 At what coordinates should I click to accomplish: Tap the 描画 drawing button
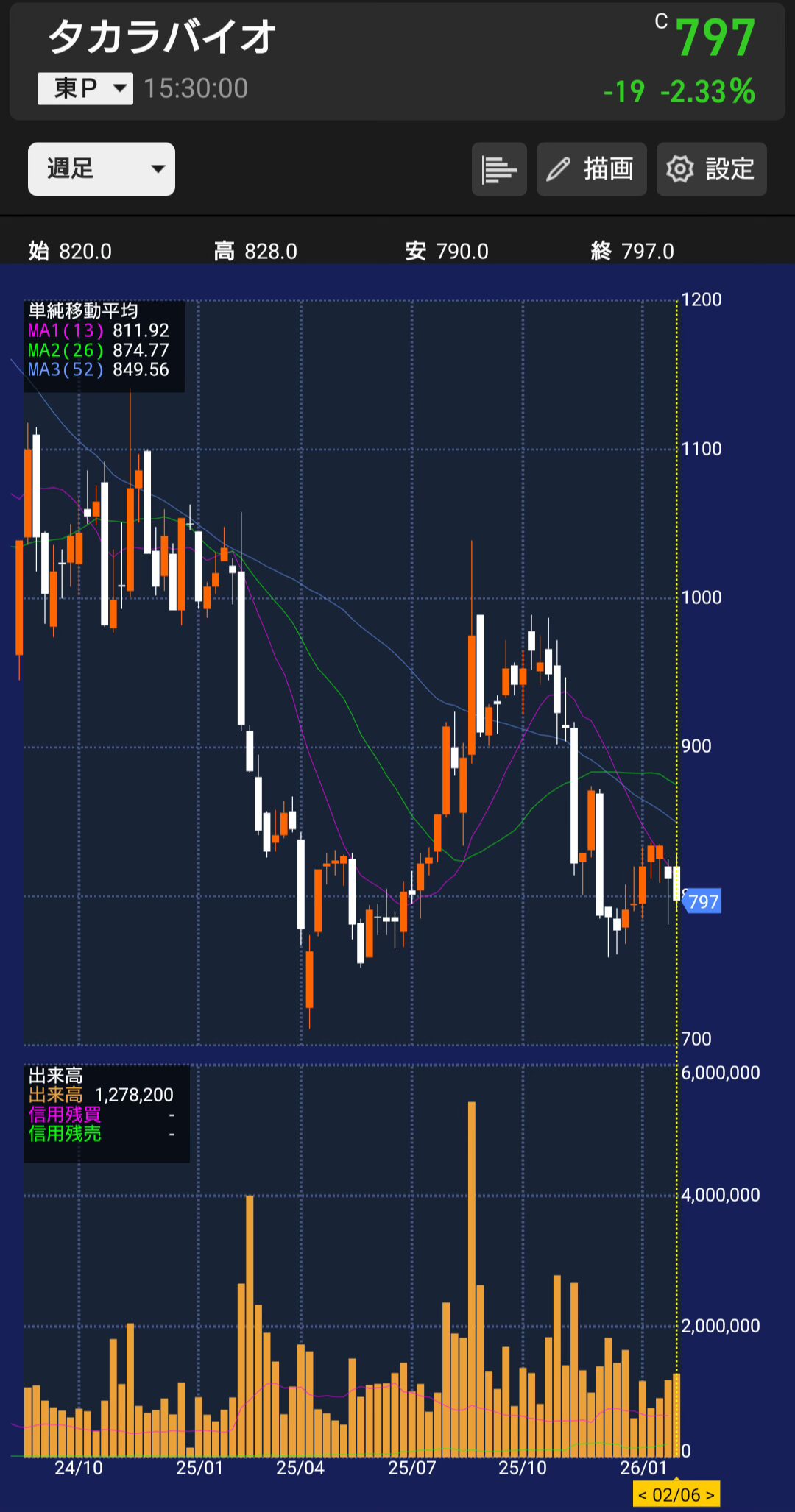[591, 169]
